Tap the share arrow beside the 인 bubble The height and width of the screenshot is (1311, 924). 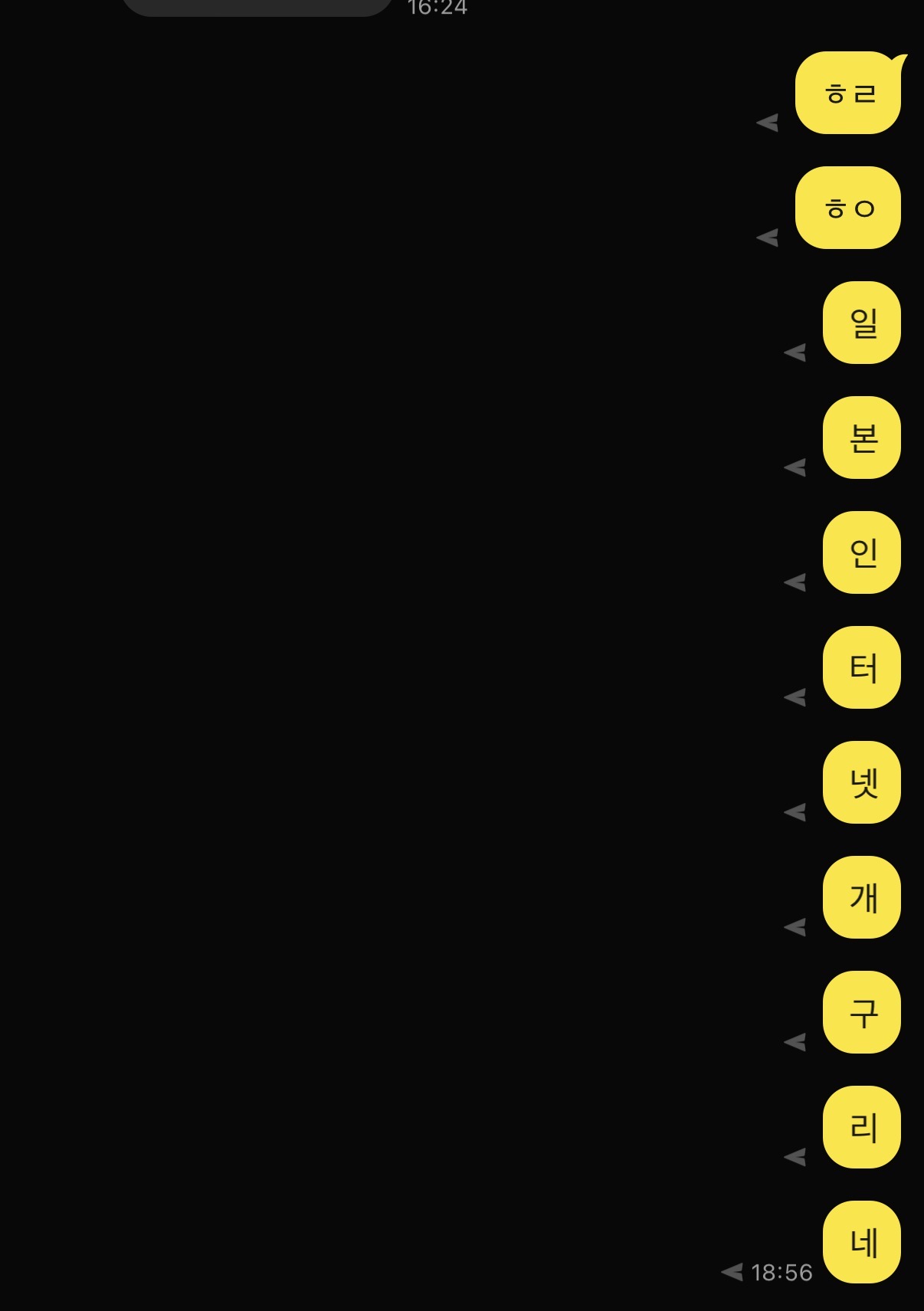pyautogui.click(x=795, y=582)
